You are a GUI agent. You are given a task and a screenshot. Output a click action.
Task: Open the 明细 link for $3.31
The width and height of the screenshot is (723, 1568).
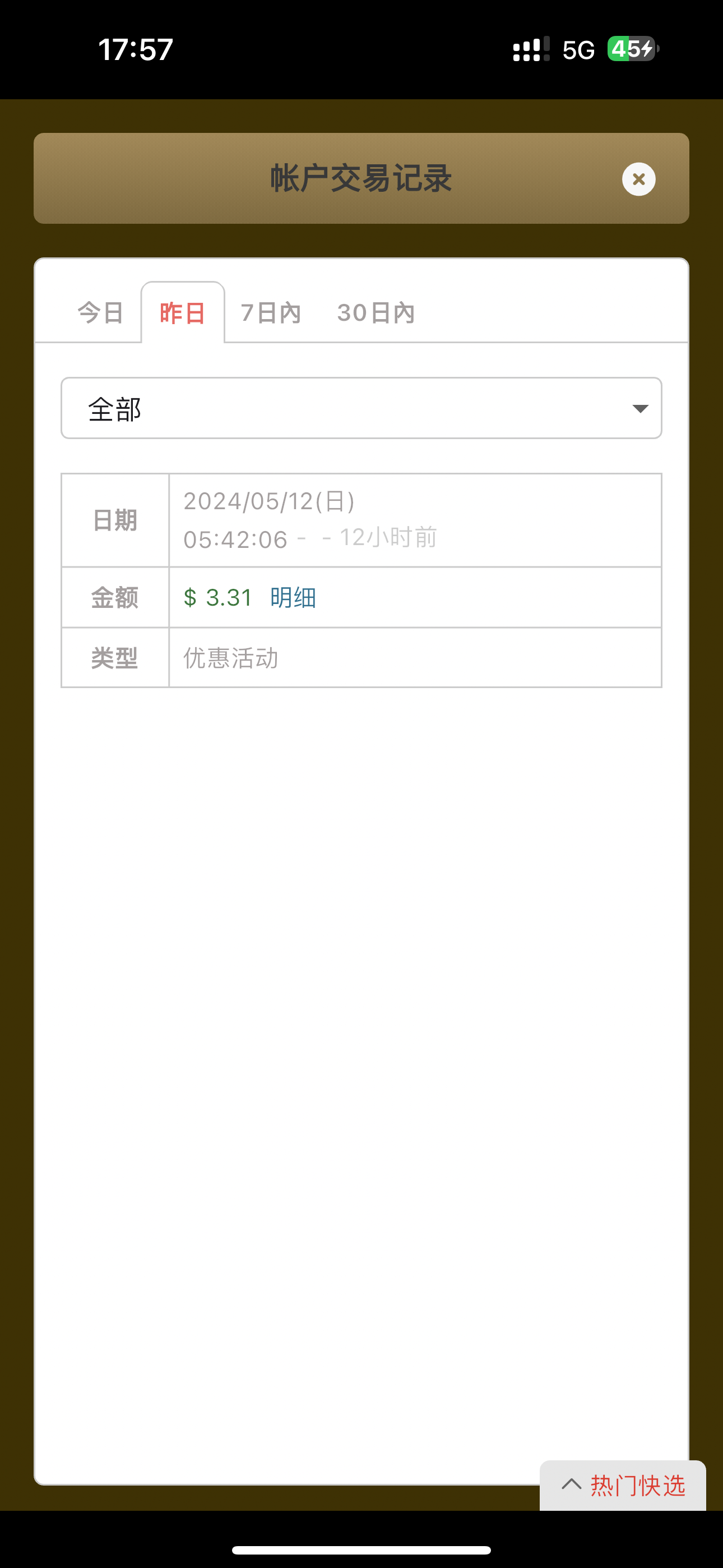[x=293, y=598]
